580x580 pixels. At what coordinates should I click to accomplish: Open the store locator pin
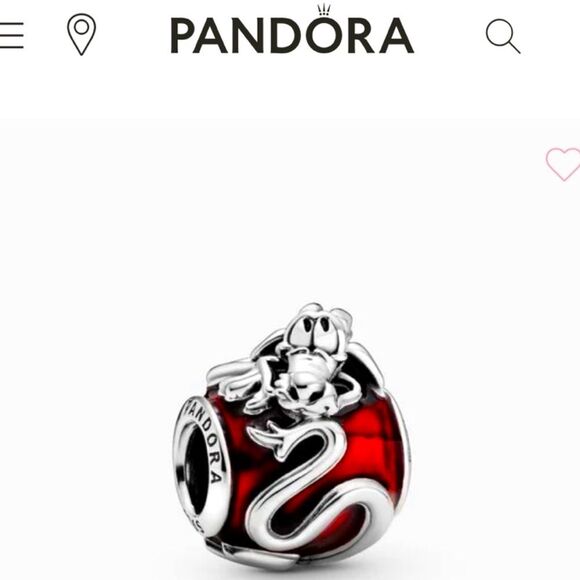81,34
